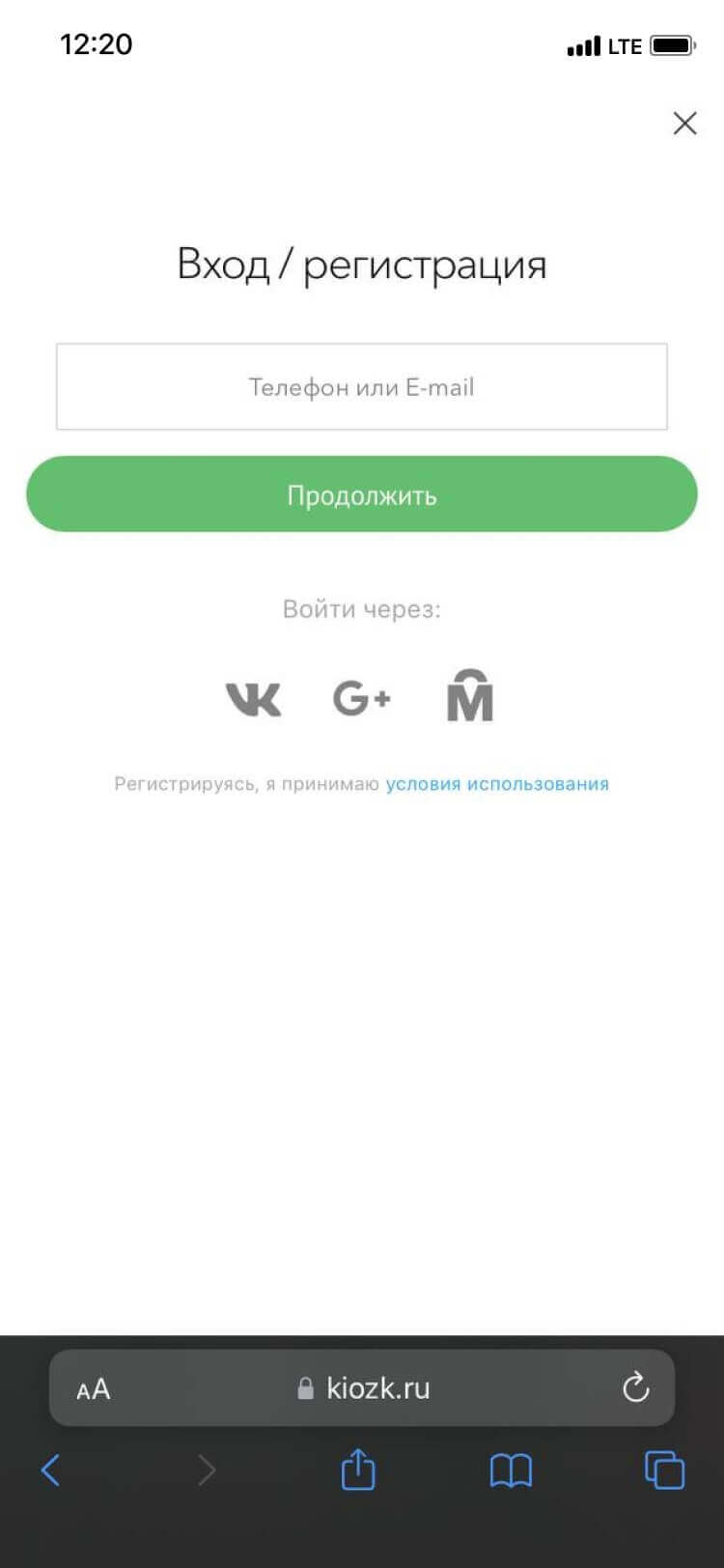The image size is (724, 1568).
Task: Close the login/registration dialog
Action: click(684, 124)
